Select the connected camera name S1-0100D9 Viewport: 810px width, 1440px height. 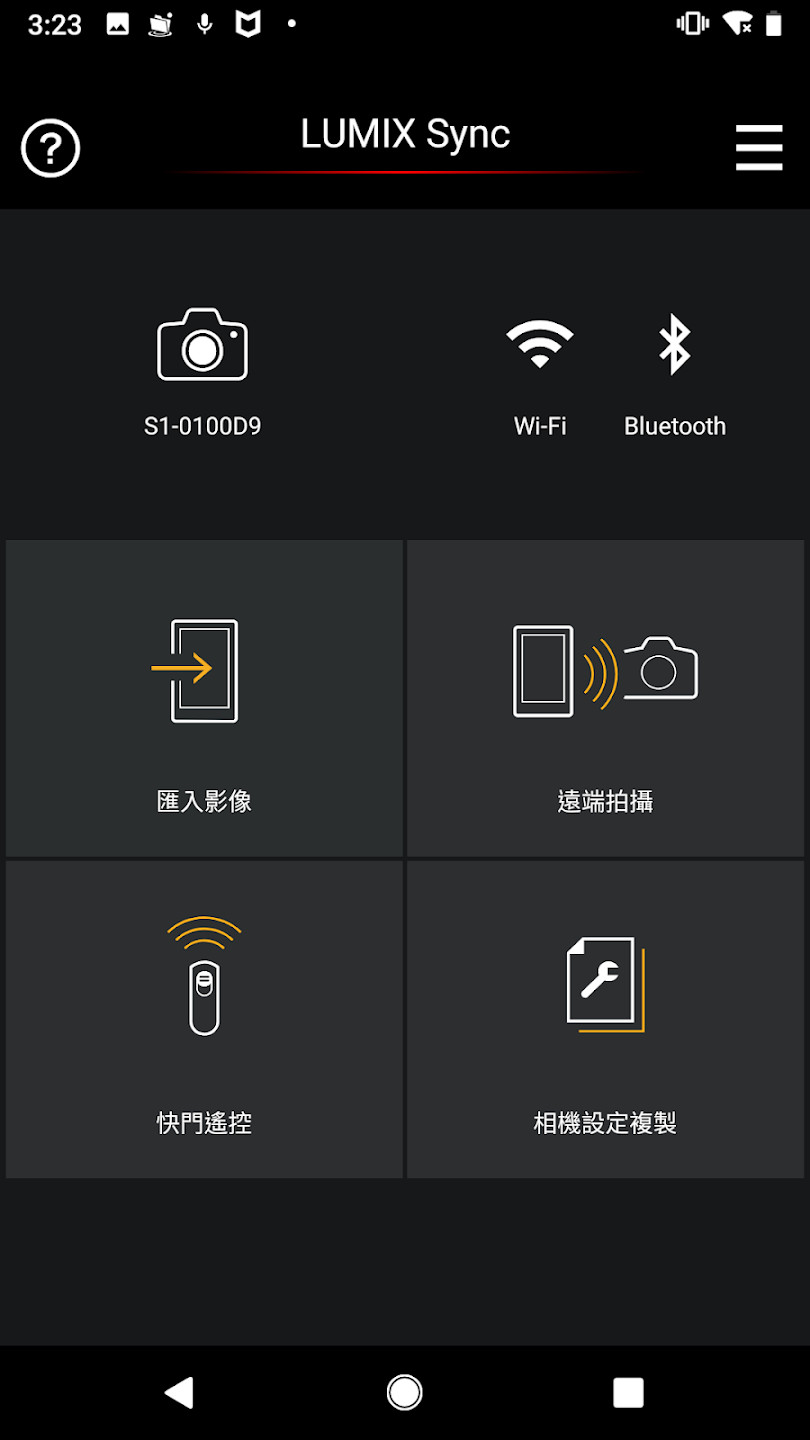203,425
